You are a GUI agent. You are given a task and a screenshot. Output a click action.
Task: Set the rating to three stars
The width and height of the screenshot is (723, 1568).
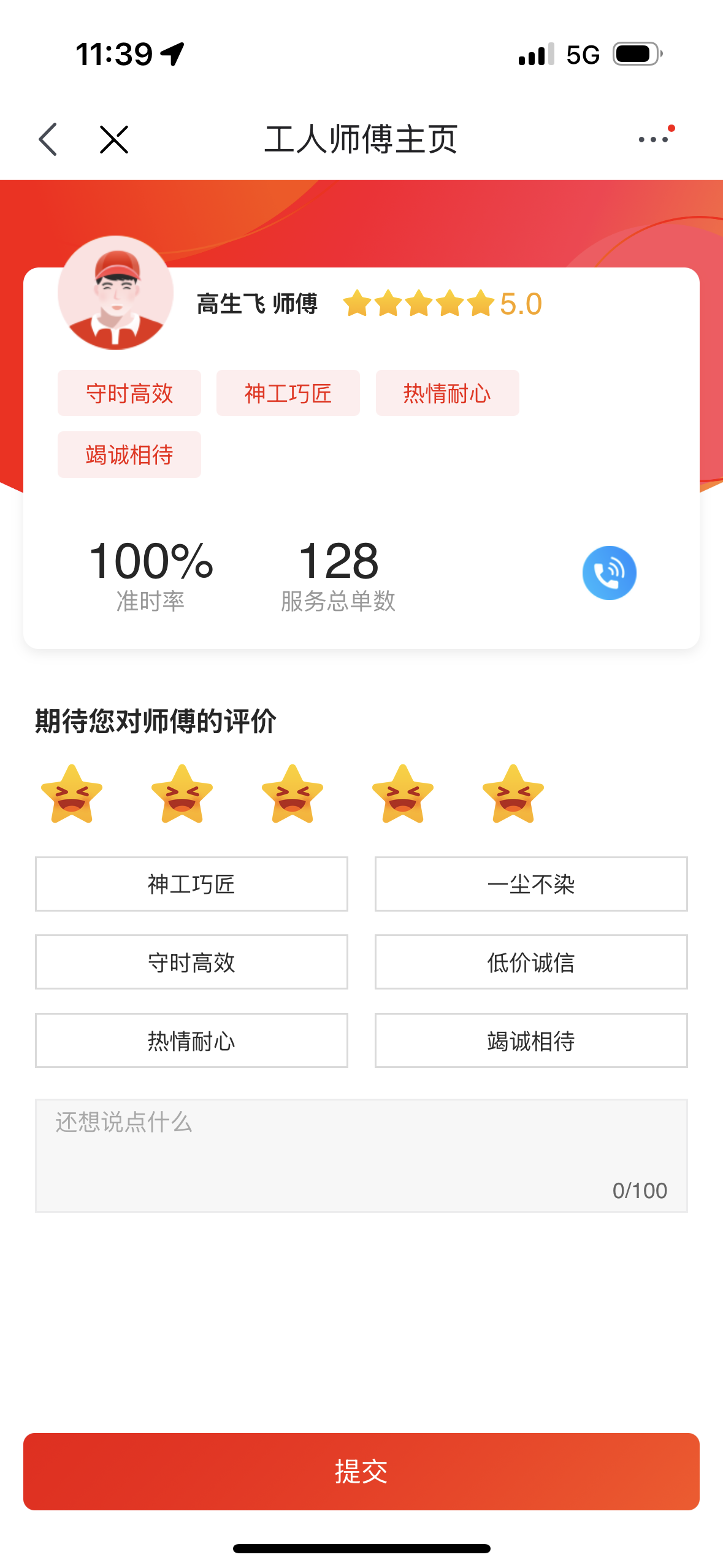click(x=293, y=794)
